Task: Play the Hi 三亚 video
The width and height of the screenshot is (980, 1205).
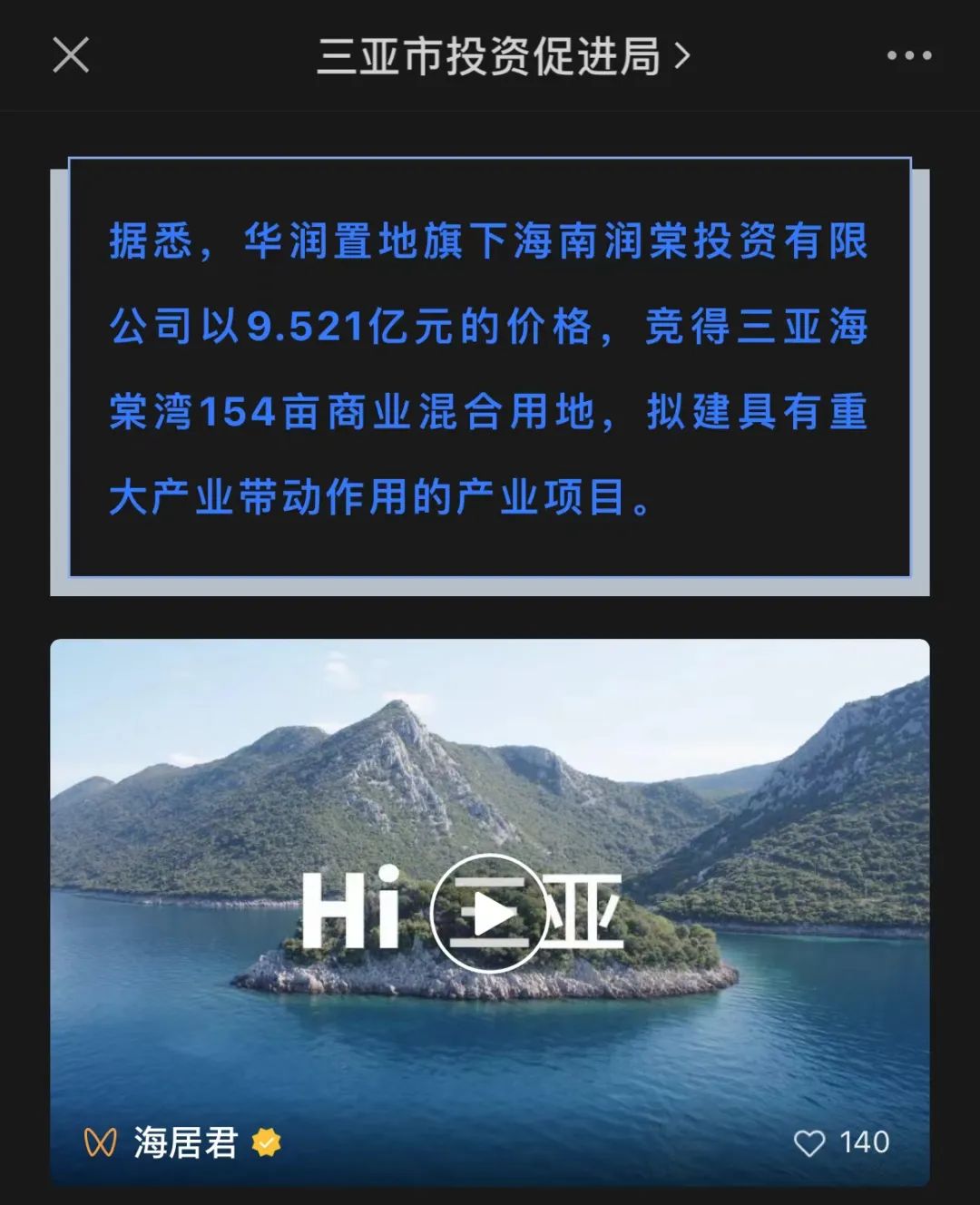Action: (x=489, y=913)
